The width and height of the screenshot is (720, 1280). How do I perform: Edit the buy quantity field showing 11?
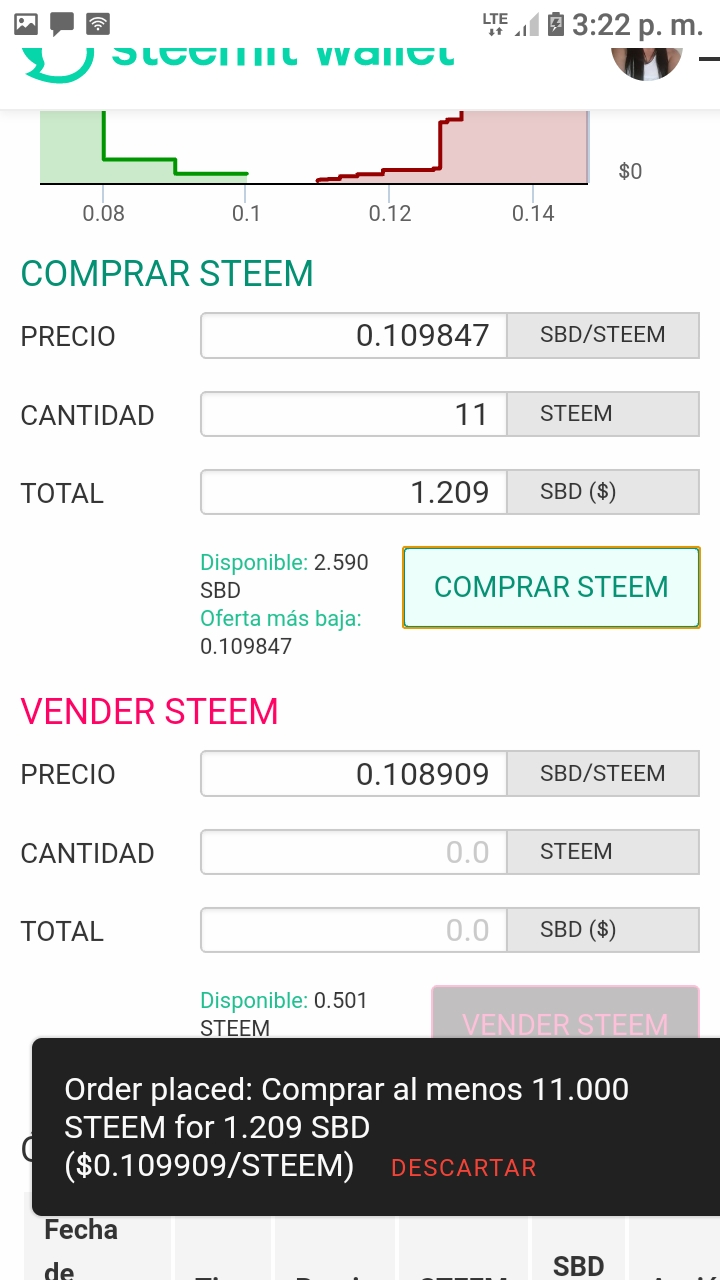tap(354, 414)
